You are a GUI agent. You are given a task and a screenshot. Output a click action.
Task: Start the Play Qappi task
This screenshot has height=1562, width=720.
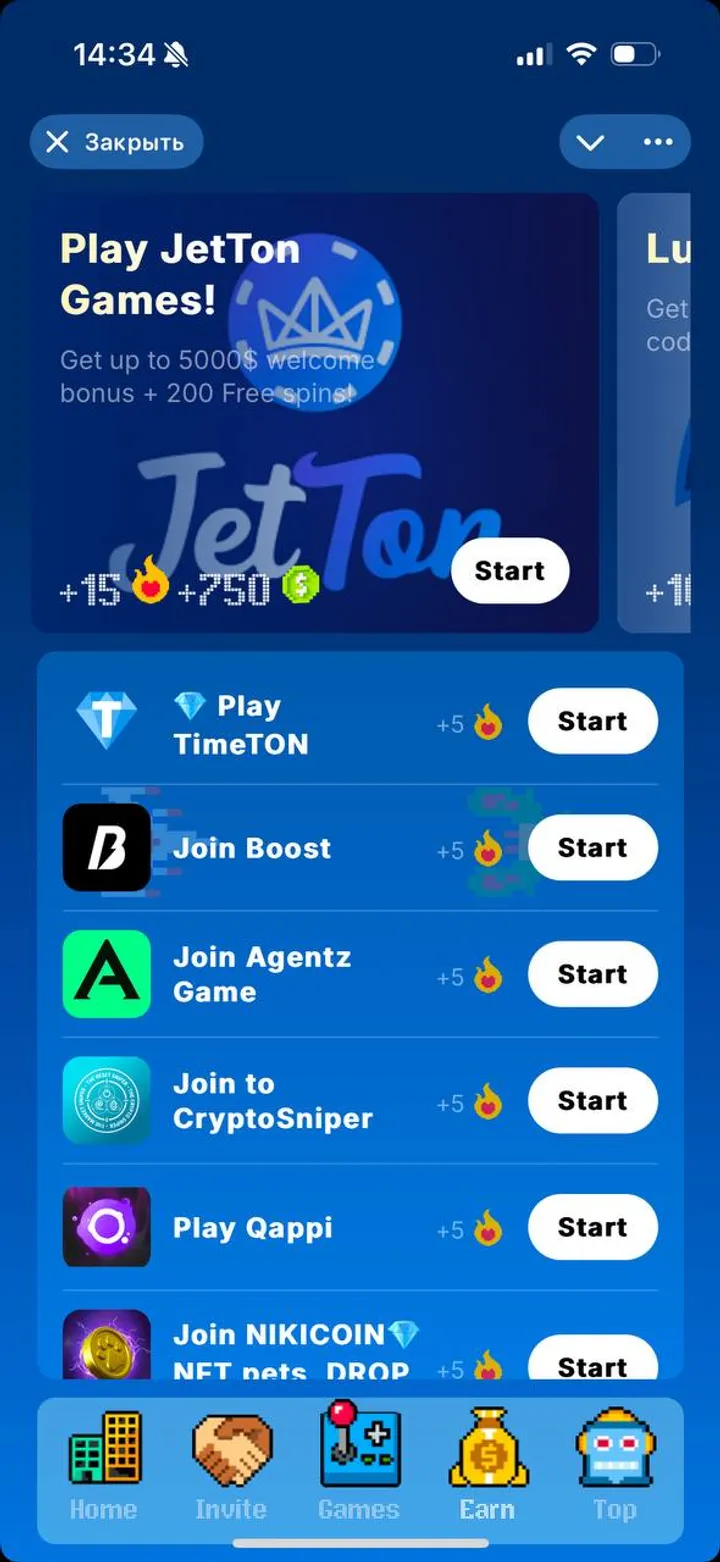point(592,1227)
